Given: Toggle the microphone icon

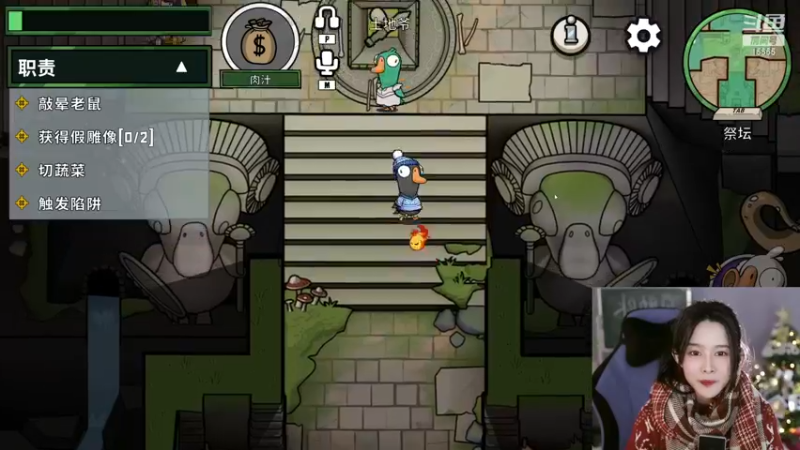Looking at the screenshot, I should 327,63.
